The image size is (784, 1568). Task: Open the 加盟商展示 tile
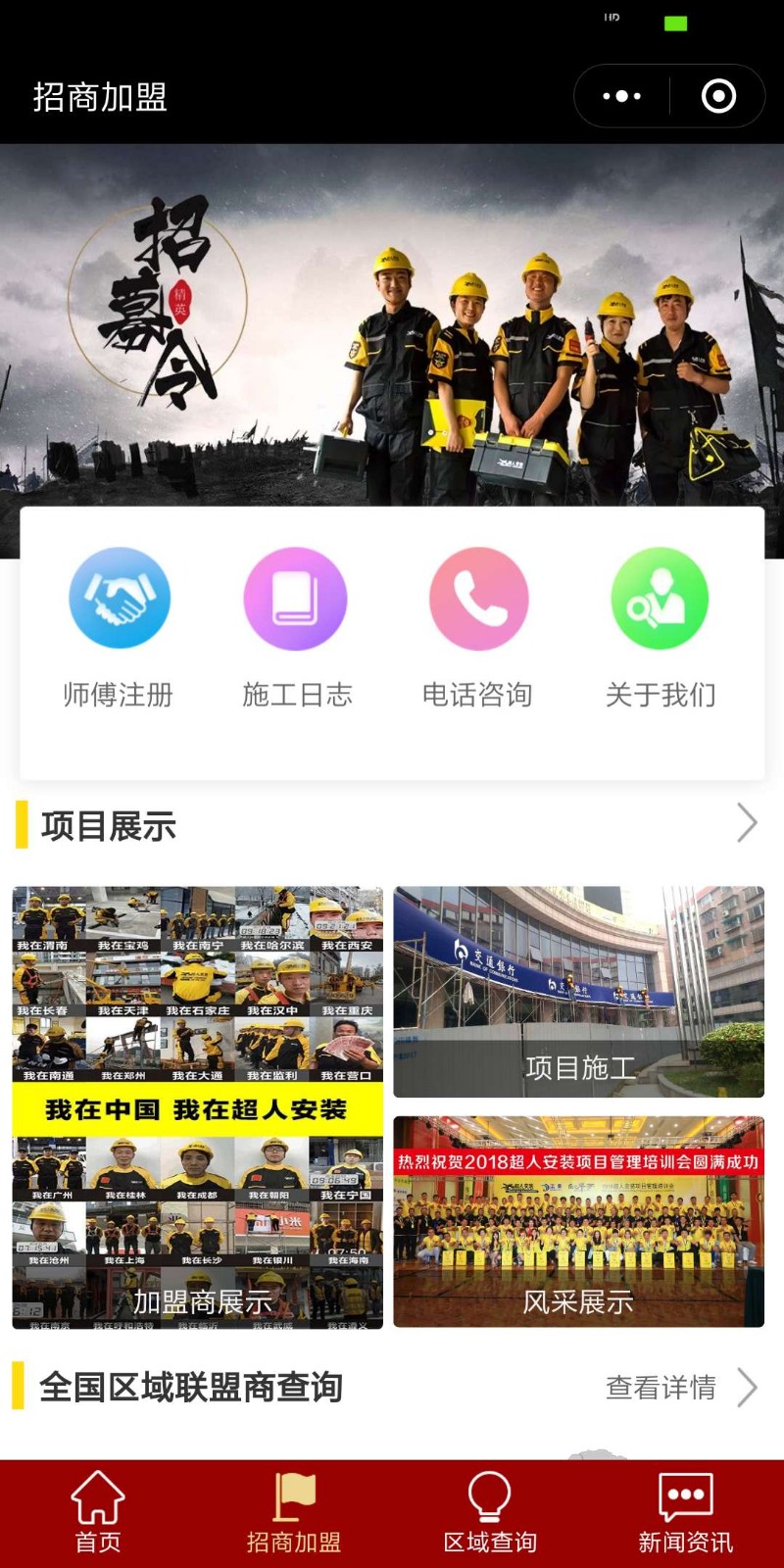[x=198, y=1107]
